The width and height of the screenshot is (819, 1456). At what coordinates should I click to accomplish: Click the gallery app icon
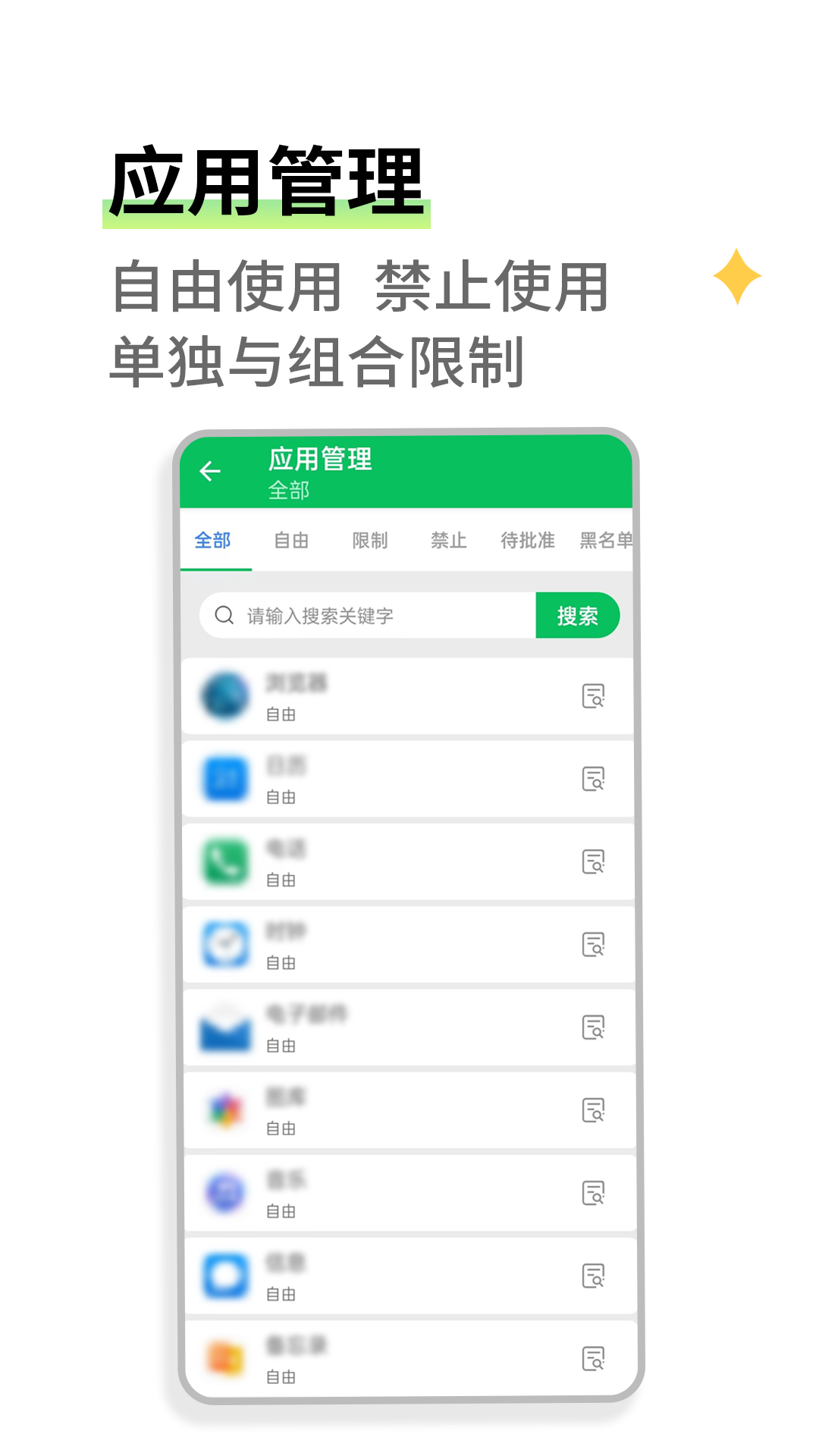pyautogui.click(x=223, y=1108)
